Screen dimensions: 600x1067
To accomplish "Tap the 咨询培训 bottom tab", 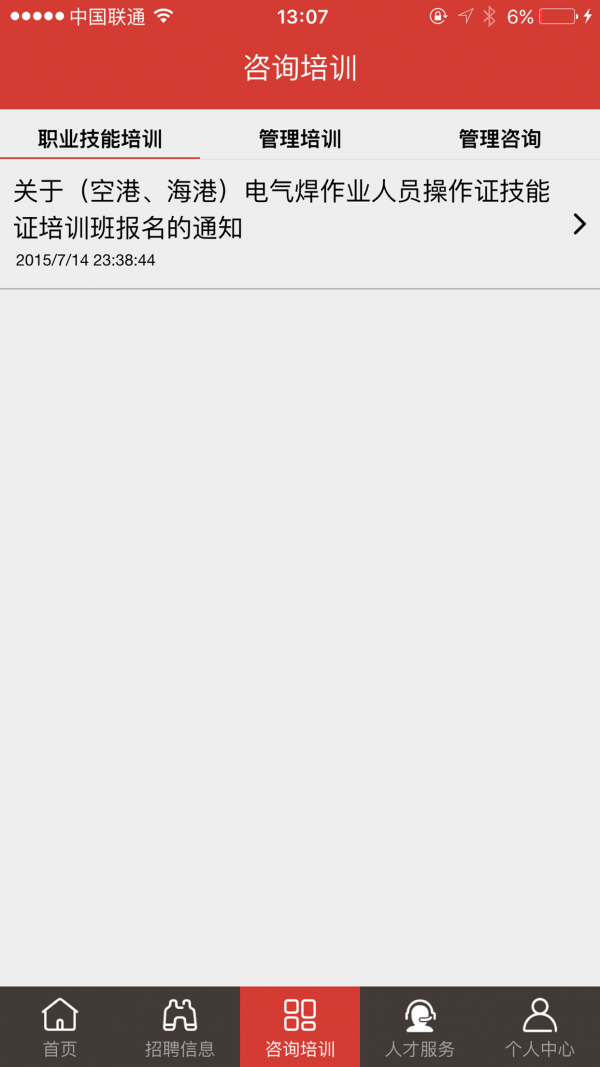I will (x=300, y=1027).
